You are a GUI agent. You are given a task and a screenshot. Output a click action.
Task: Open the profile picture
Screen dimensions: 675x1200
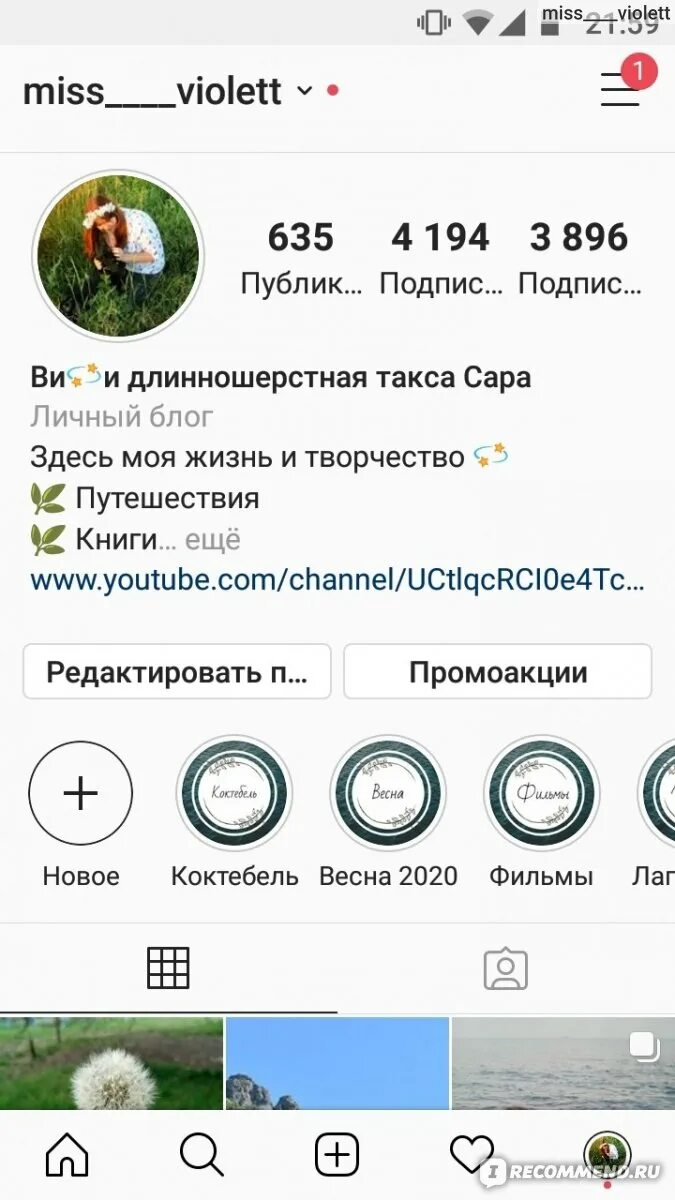click(x=118, y=256)
